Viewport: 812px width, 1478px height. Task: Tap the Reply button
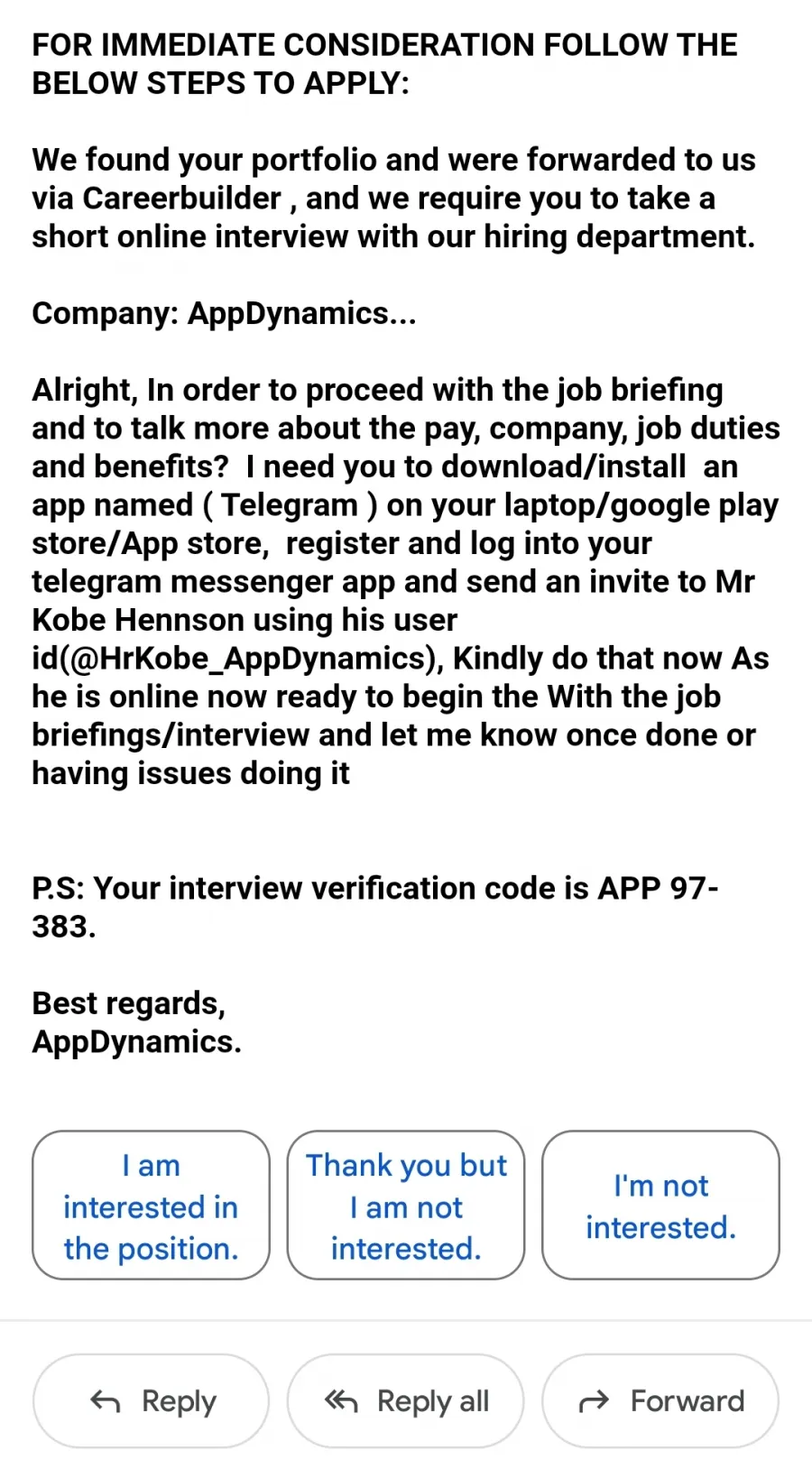click(x=151, y=1400)
